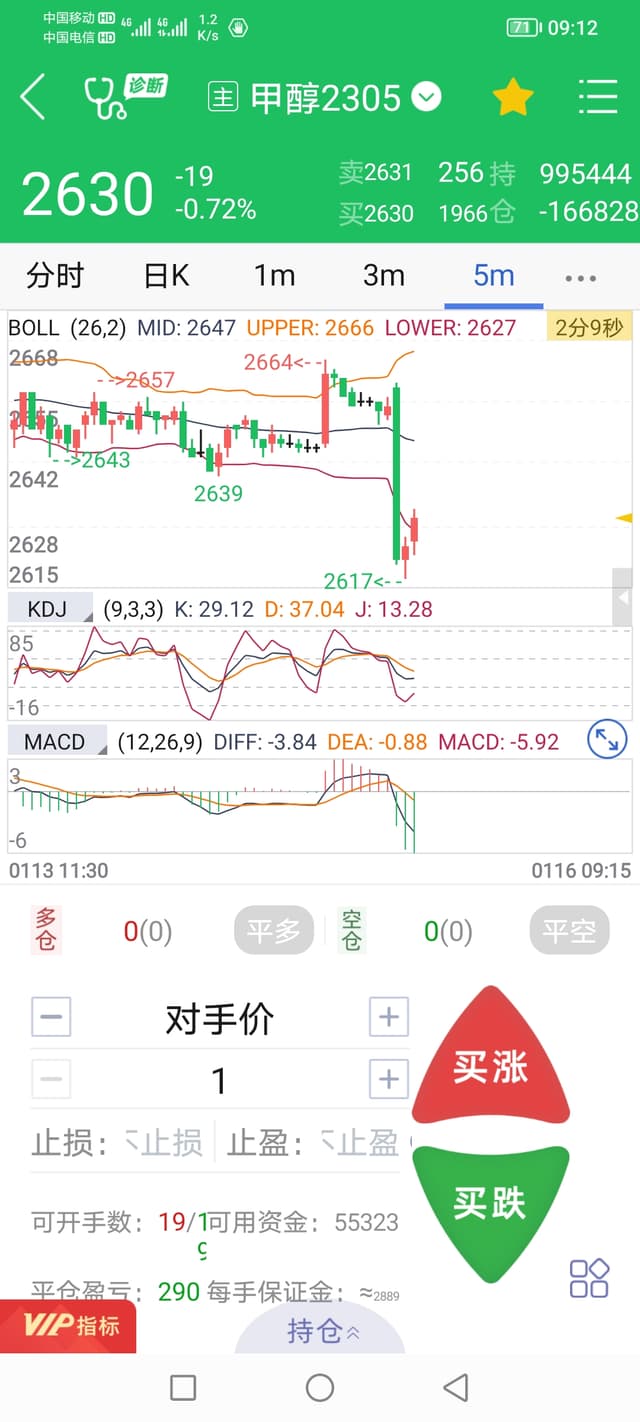Viewport: 640px width, 1422px height.
Task: Tap 平多 to close long positions
Action: point(273,931)
